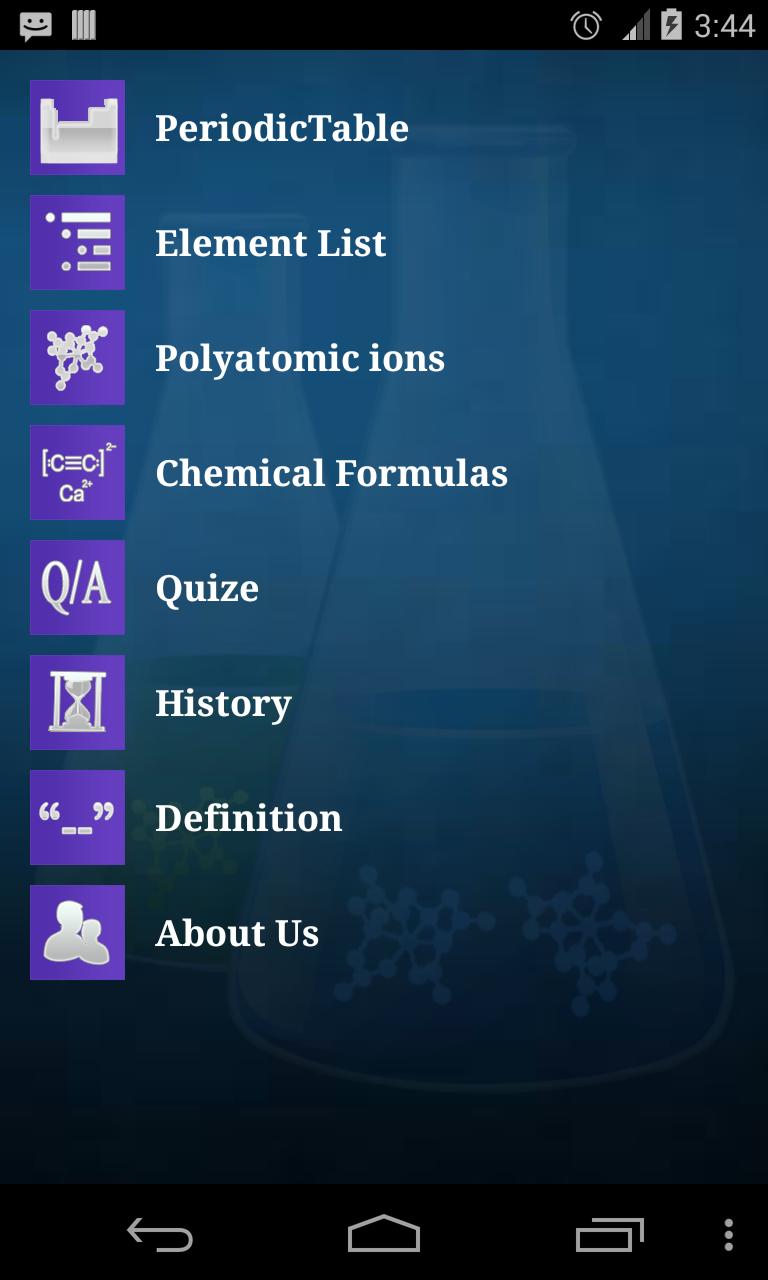Select the quotation marks Definition icon
Image resolution: width=768 pixels, height=1280 pixels.
click(77, 817)
